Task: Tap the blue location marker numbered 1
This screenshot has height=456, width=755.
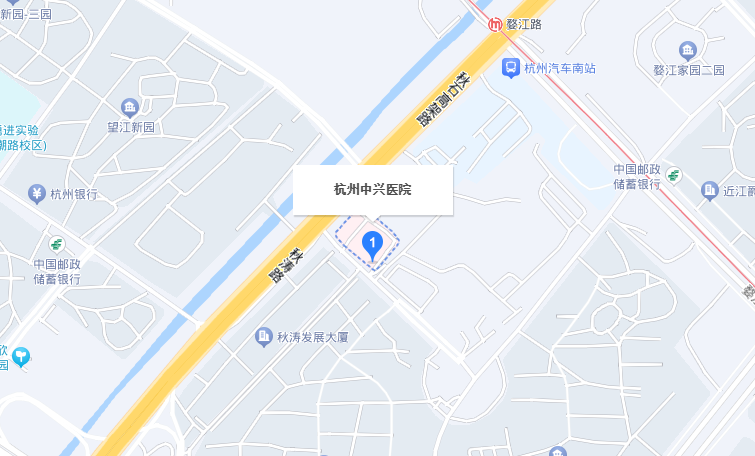Action: tap(373, 244)
